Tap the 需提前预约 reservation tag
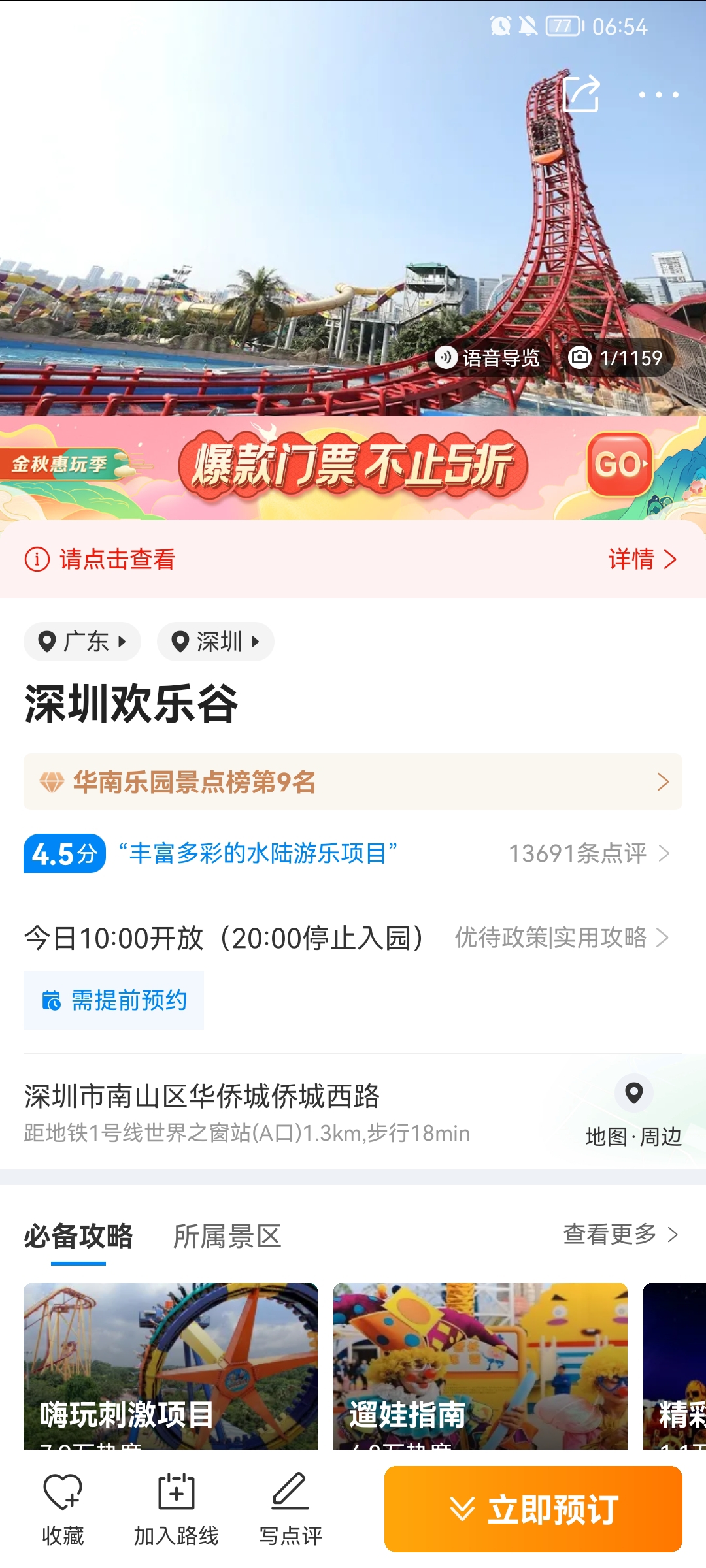Screen dimensions: 706x1568 (114, 1000)
